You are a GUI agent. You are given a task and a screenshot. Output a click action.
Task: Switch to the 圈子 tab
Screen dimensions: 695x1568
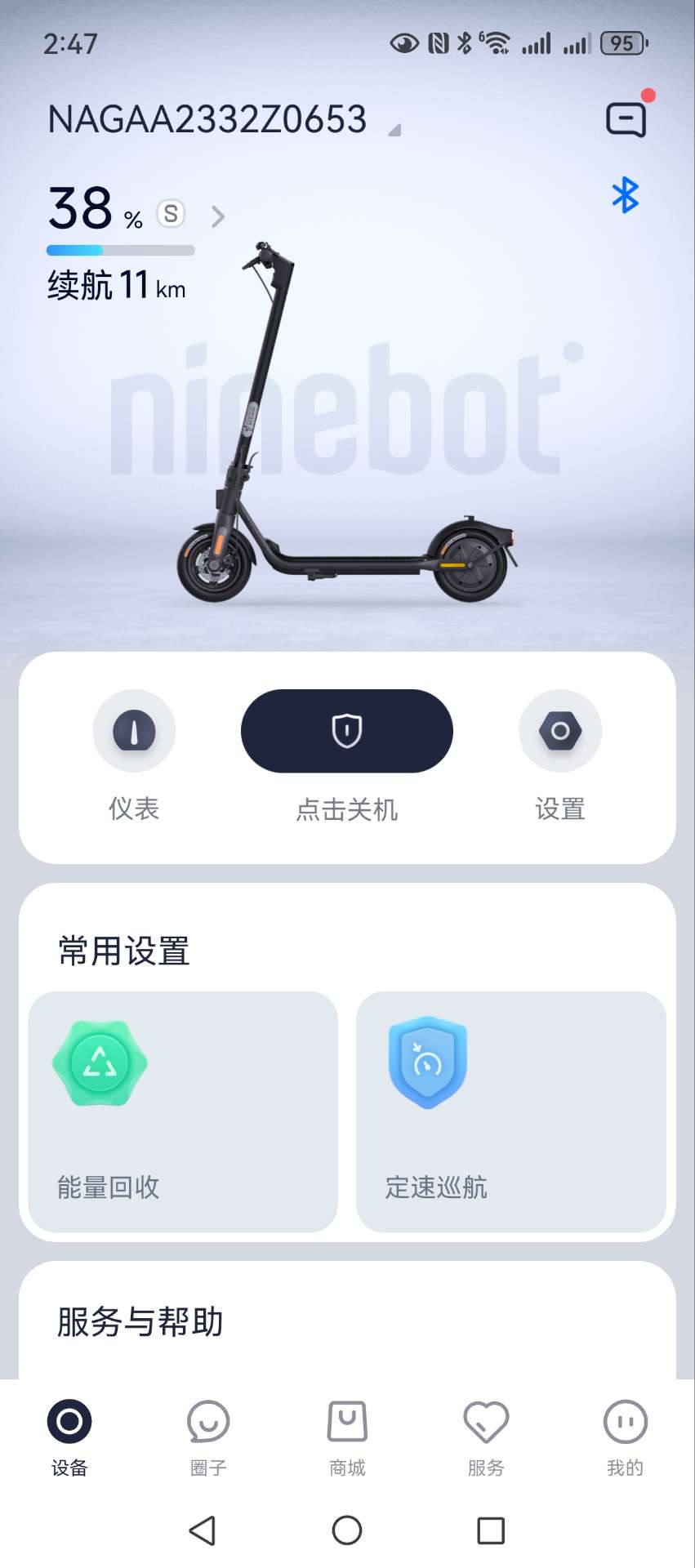click(x=208, y=1438)
